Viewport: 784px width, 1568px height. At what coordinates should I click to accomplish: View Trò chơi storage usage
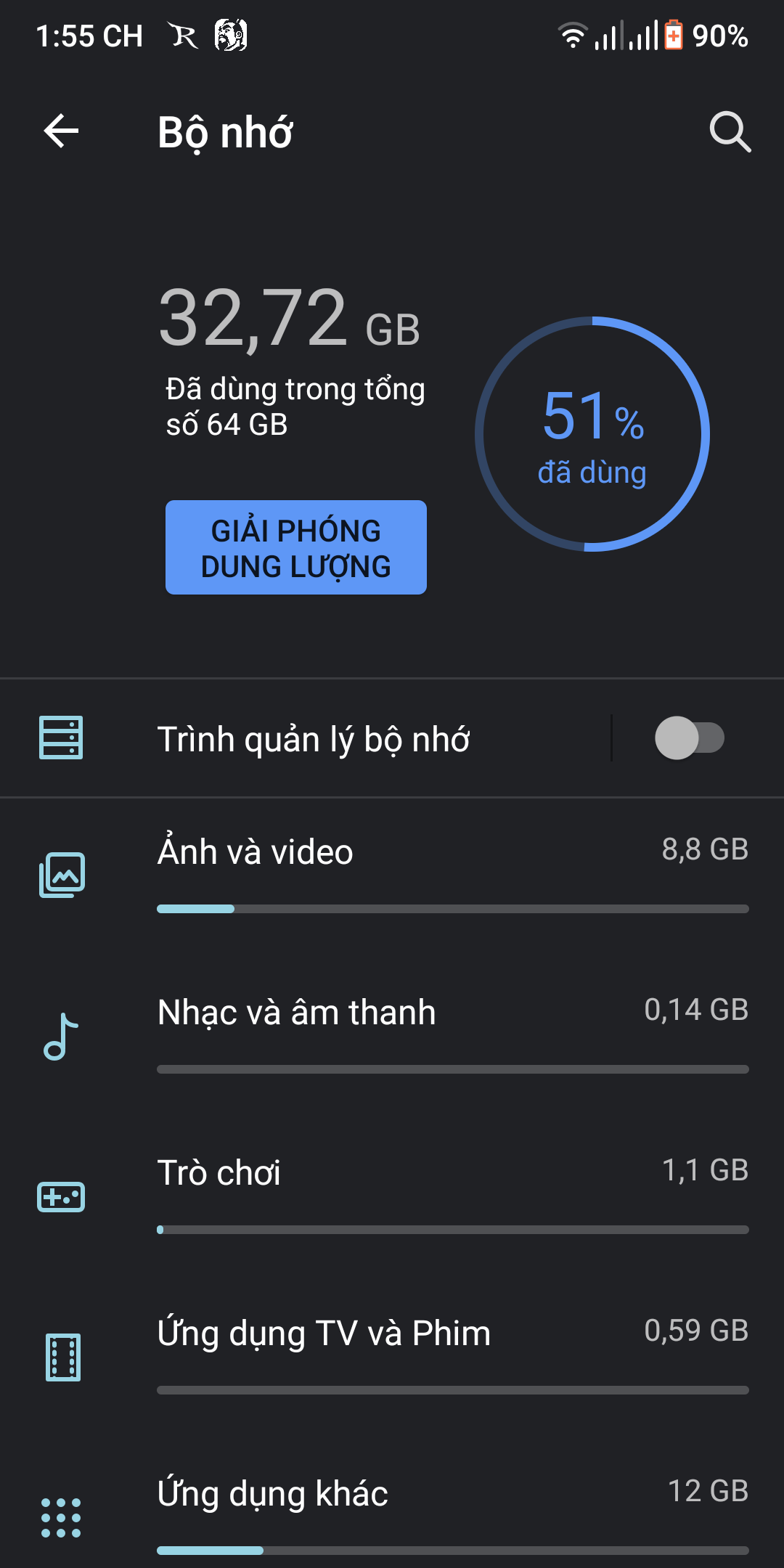coord(392,1192)
